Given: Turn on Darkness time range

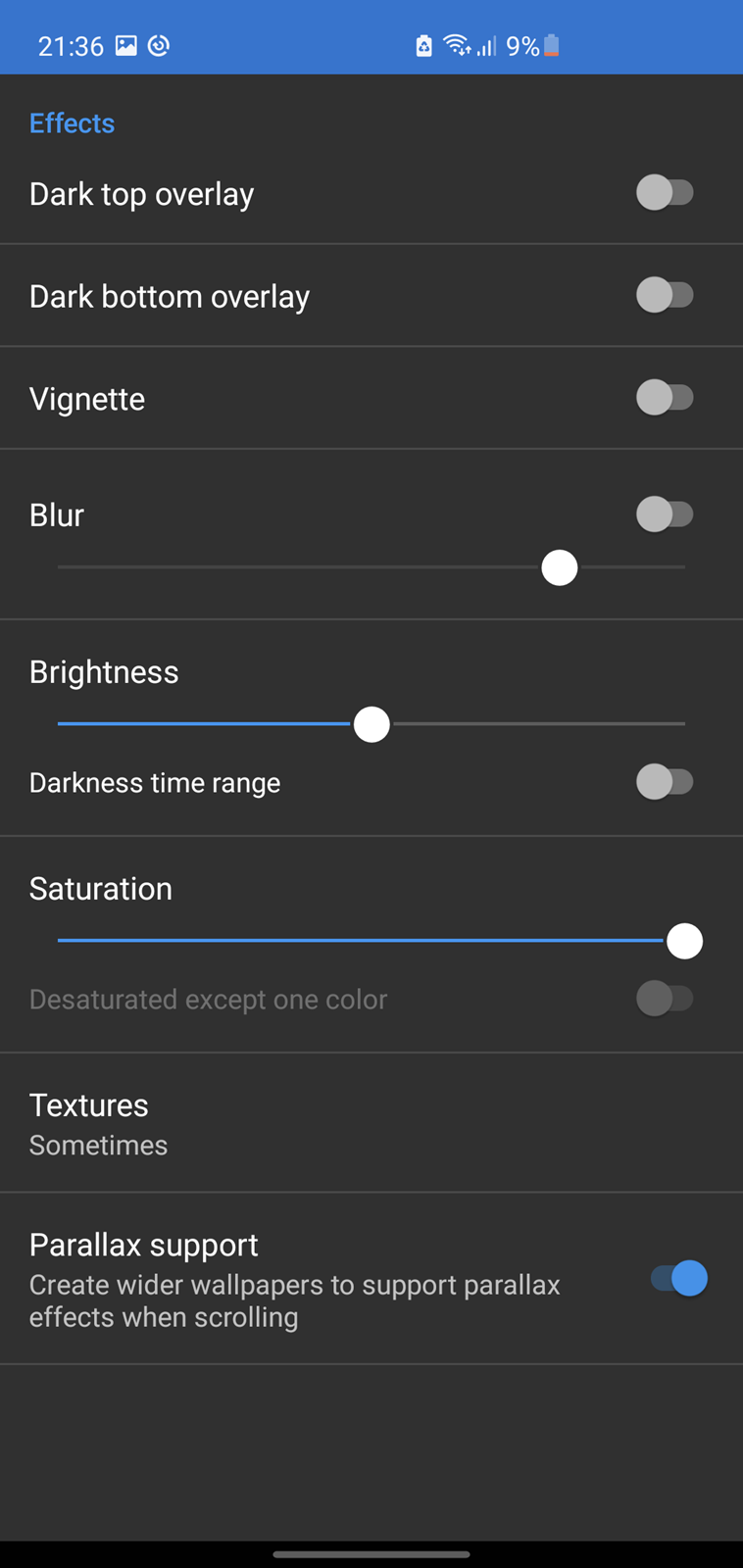Looking at the screenshot, I should pyautogui.click(x=665, y=782).
